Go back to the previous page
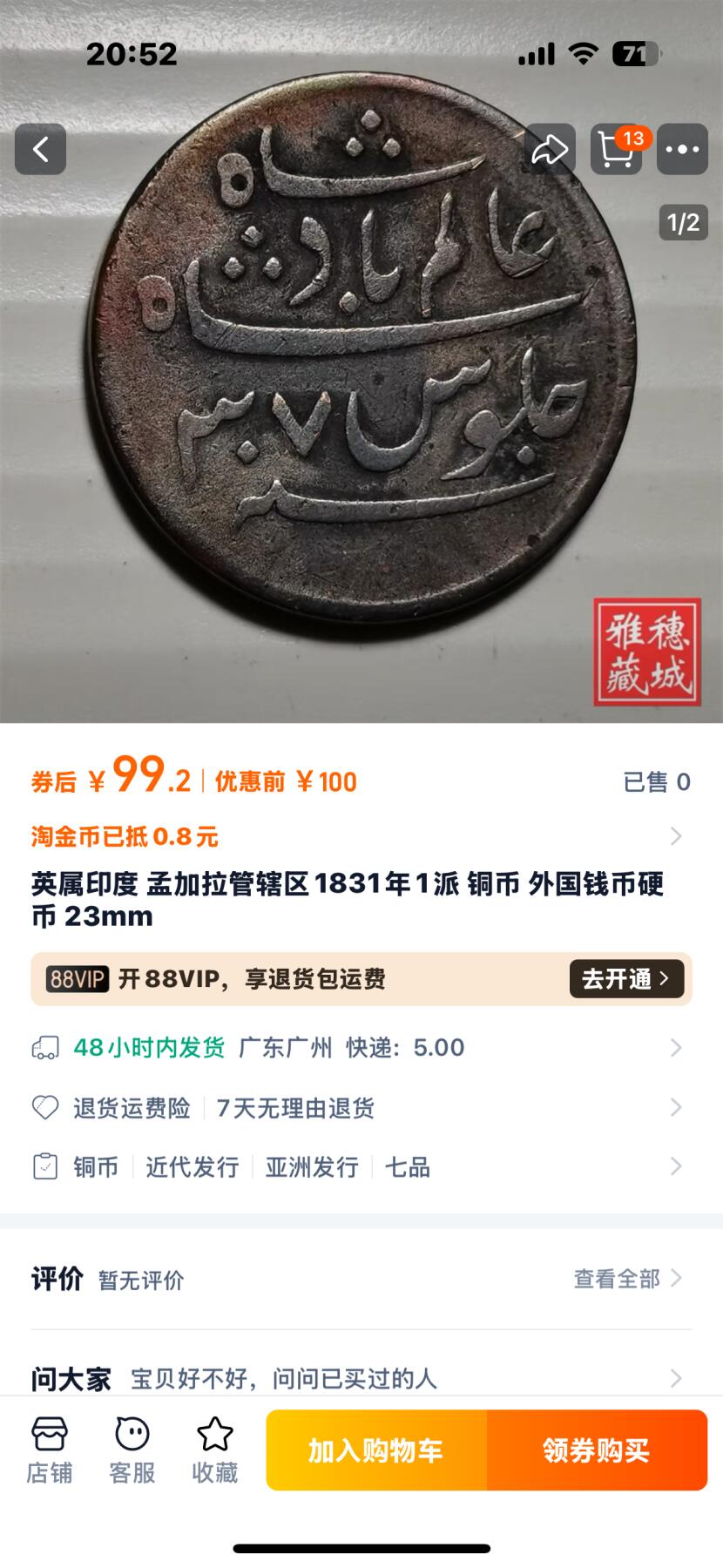This screenshot has height=1568, width=723. [40, 150]
